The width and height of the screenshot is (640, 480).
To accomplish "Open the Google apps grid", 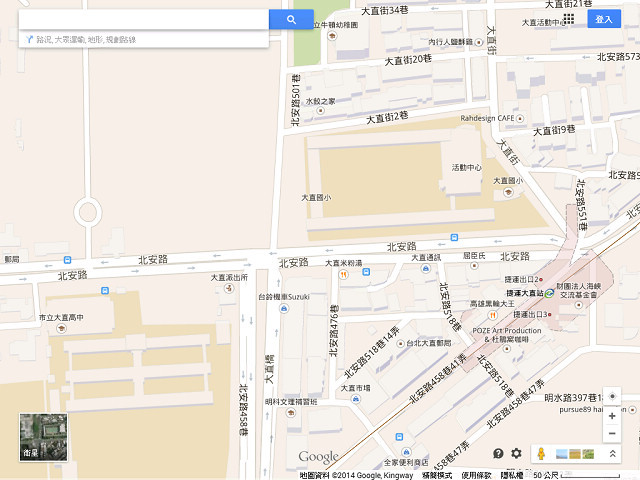I will pos(568,19).
